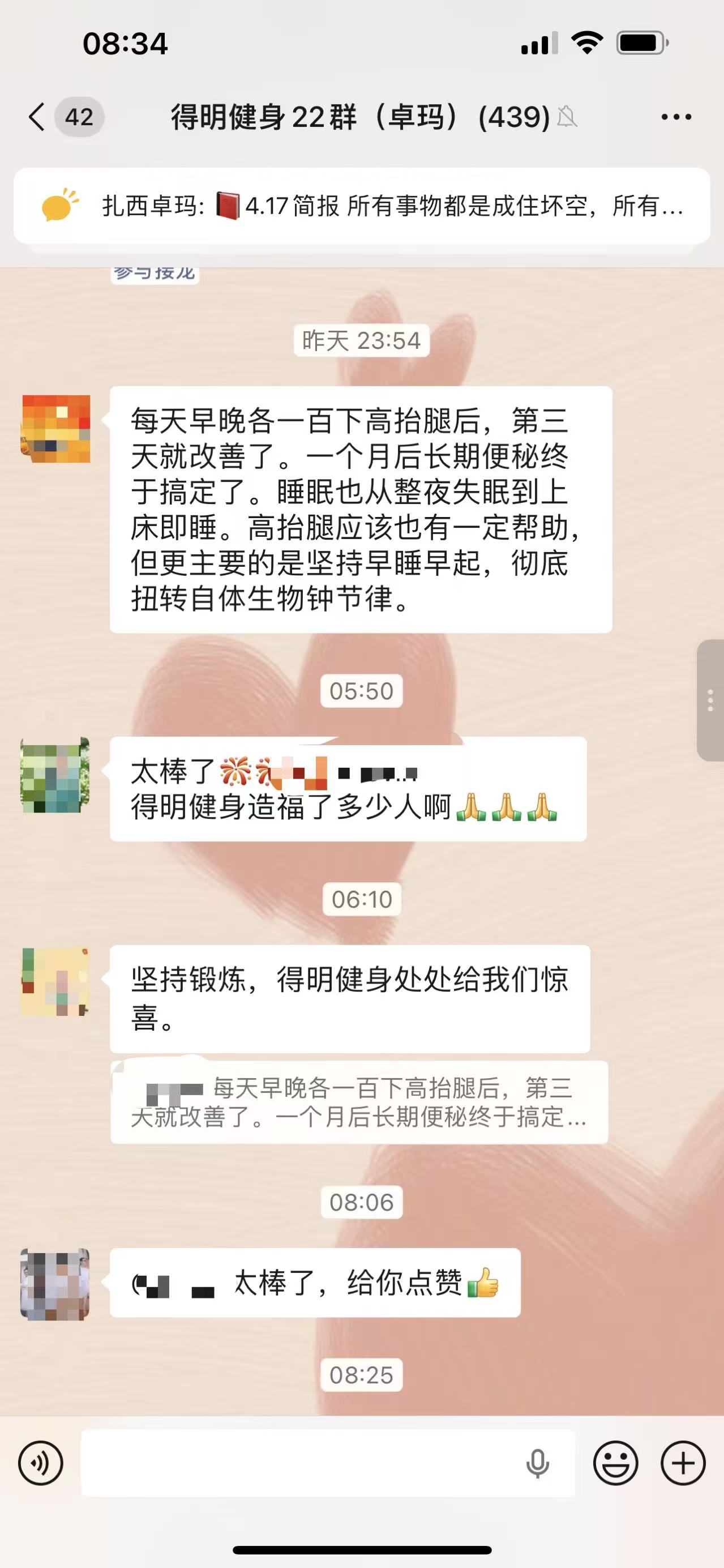724x1568 pixels.
Task: Jump to the quoted 每天早晚各一百下 message
Action: (359, 1103)
